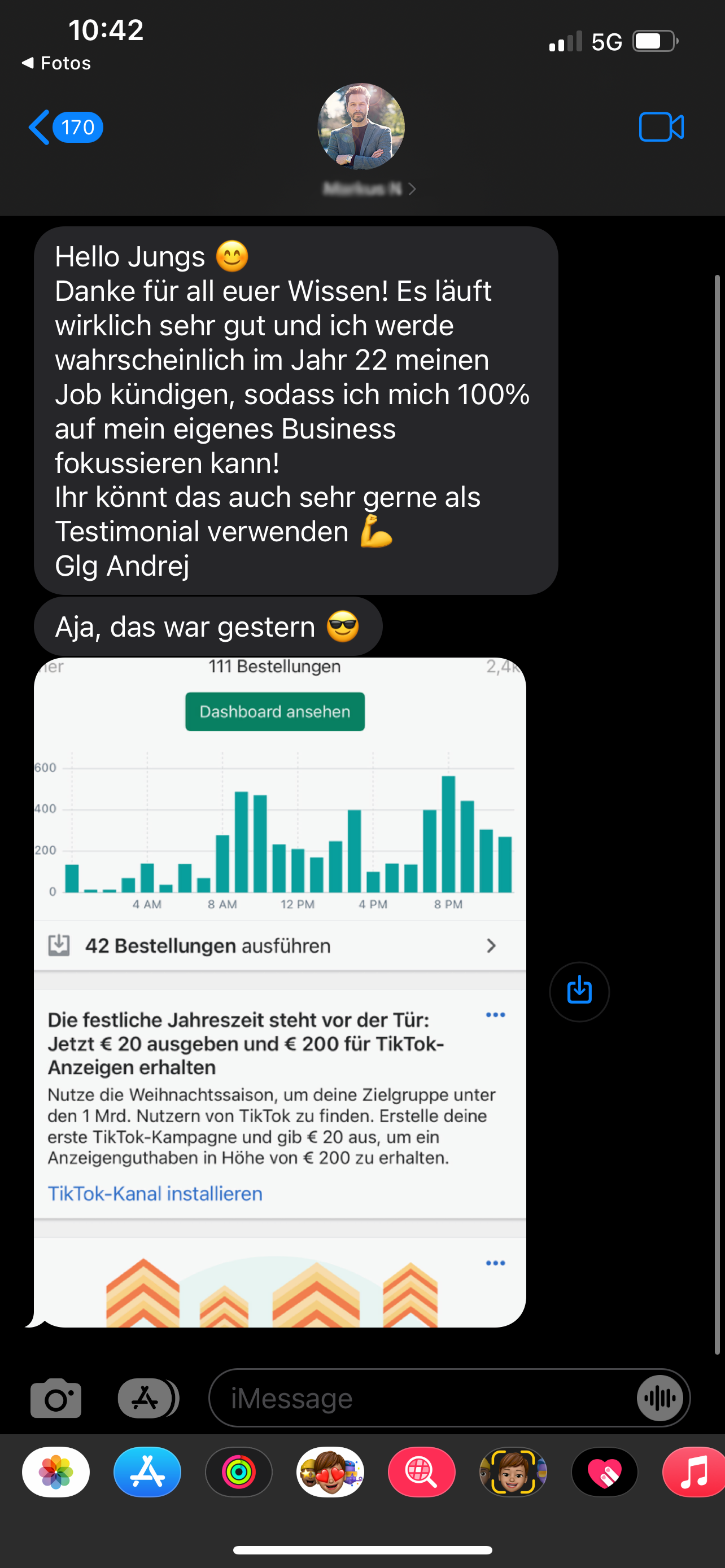
Task: Toggle the iMessage apps drawer button
Action: 147,1398
